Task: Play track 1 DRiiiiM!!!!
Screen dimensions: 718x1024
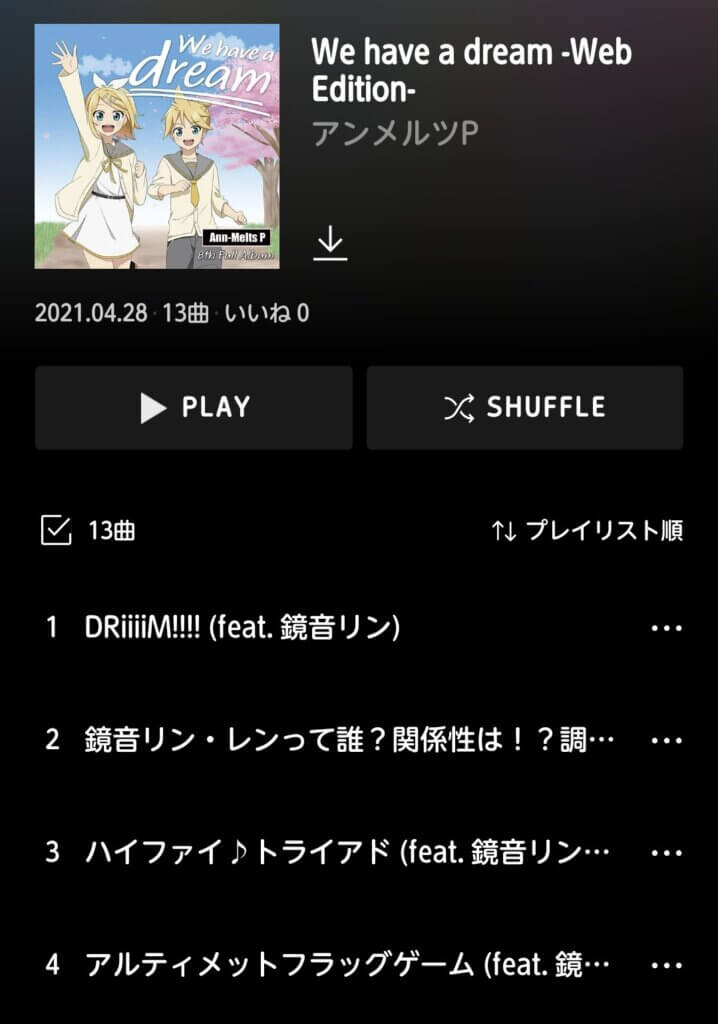Action: click(243, 628)
